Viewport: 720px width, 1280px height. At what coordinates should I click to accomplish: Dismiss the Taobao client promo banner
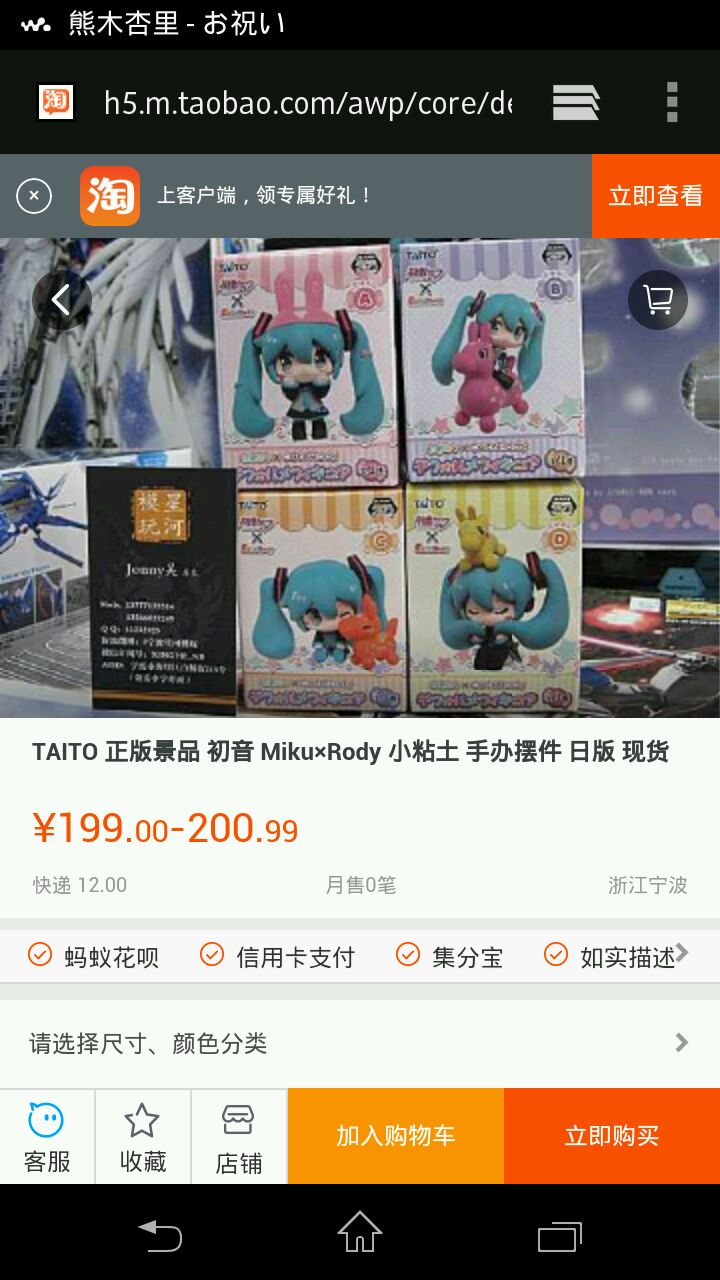(34, 196)
